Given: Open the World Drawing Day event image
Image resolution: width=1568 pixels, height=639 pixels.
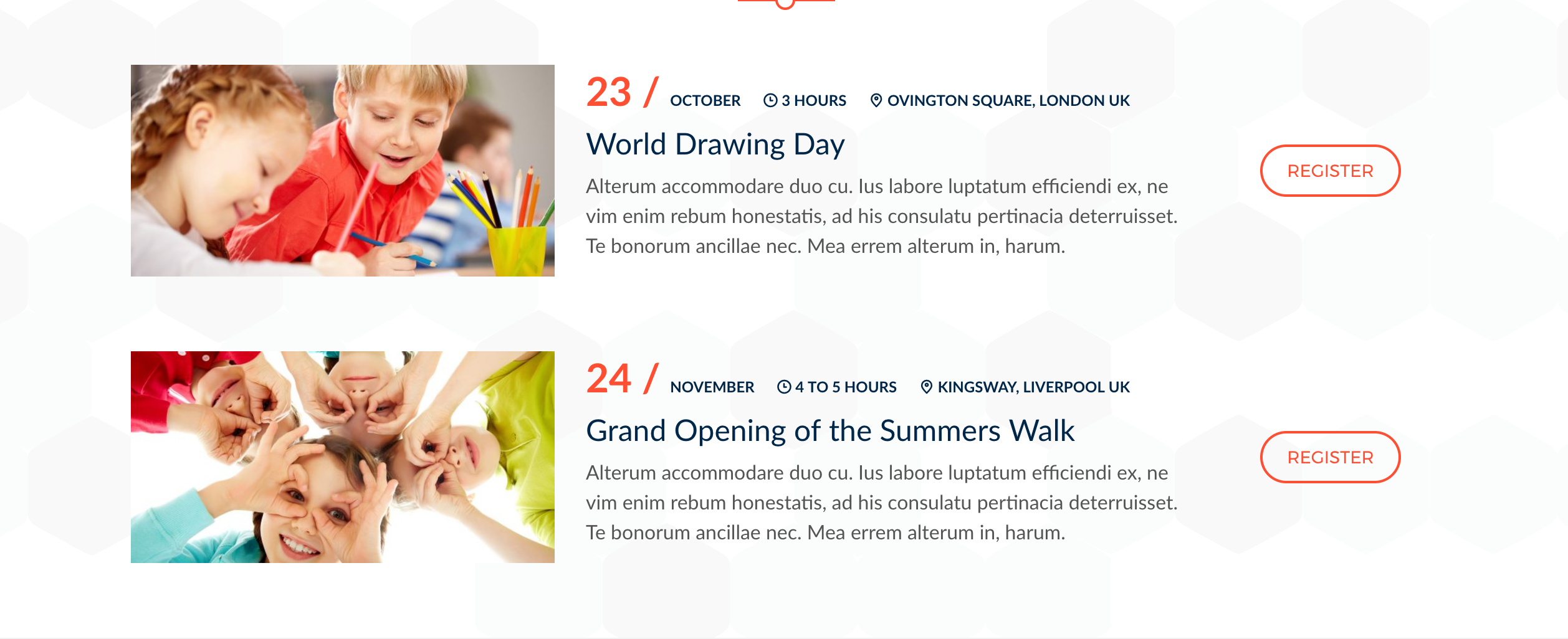Looking at the screenshot, I should [342, 171].
